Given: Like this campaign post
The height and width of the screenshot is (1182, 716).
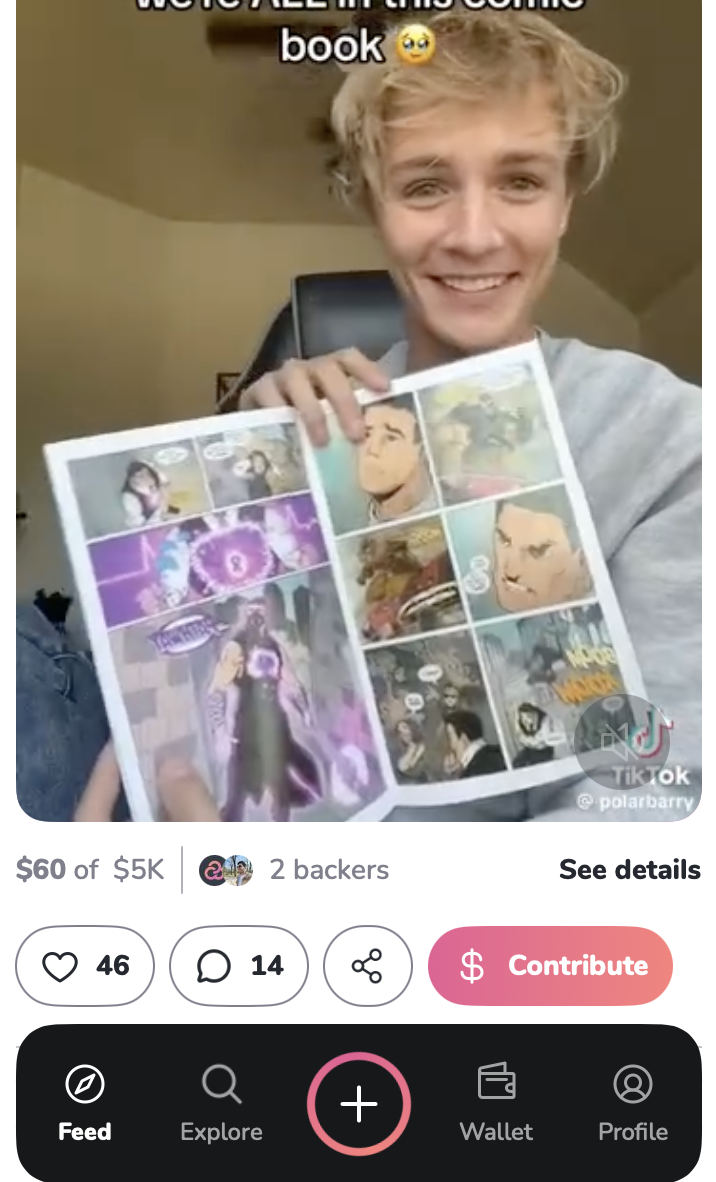Looking at the screenshot, I should 85,965.
